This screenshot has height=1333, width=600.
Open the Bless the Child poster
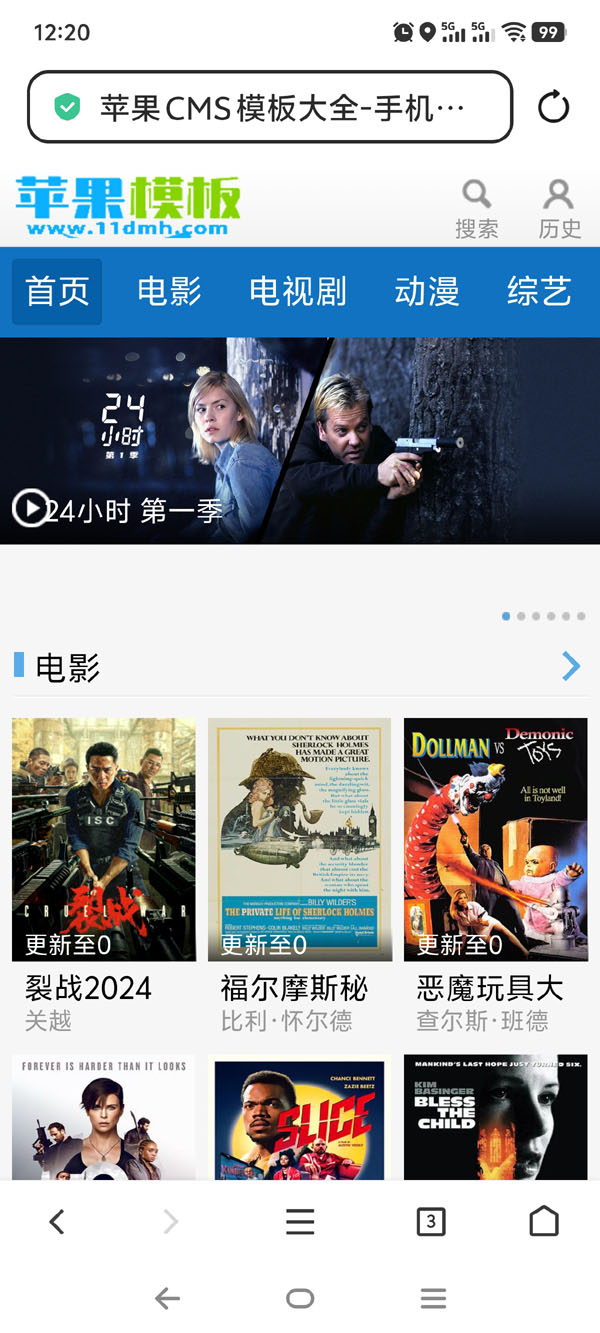click(495, 1118)
